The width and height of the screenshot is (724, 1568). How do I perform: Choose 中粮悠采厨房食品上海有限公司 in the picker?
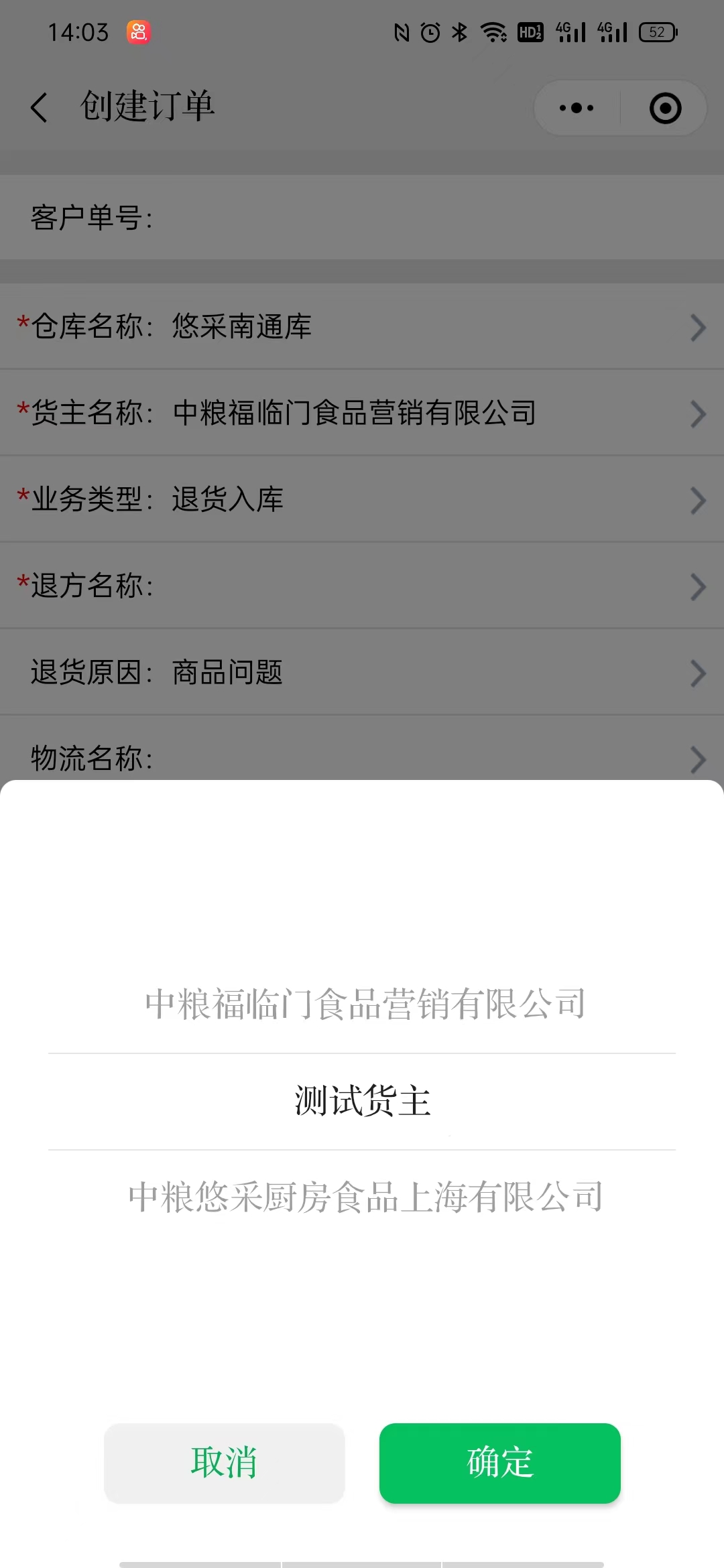[365, 1197]
